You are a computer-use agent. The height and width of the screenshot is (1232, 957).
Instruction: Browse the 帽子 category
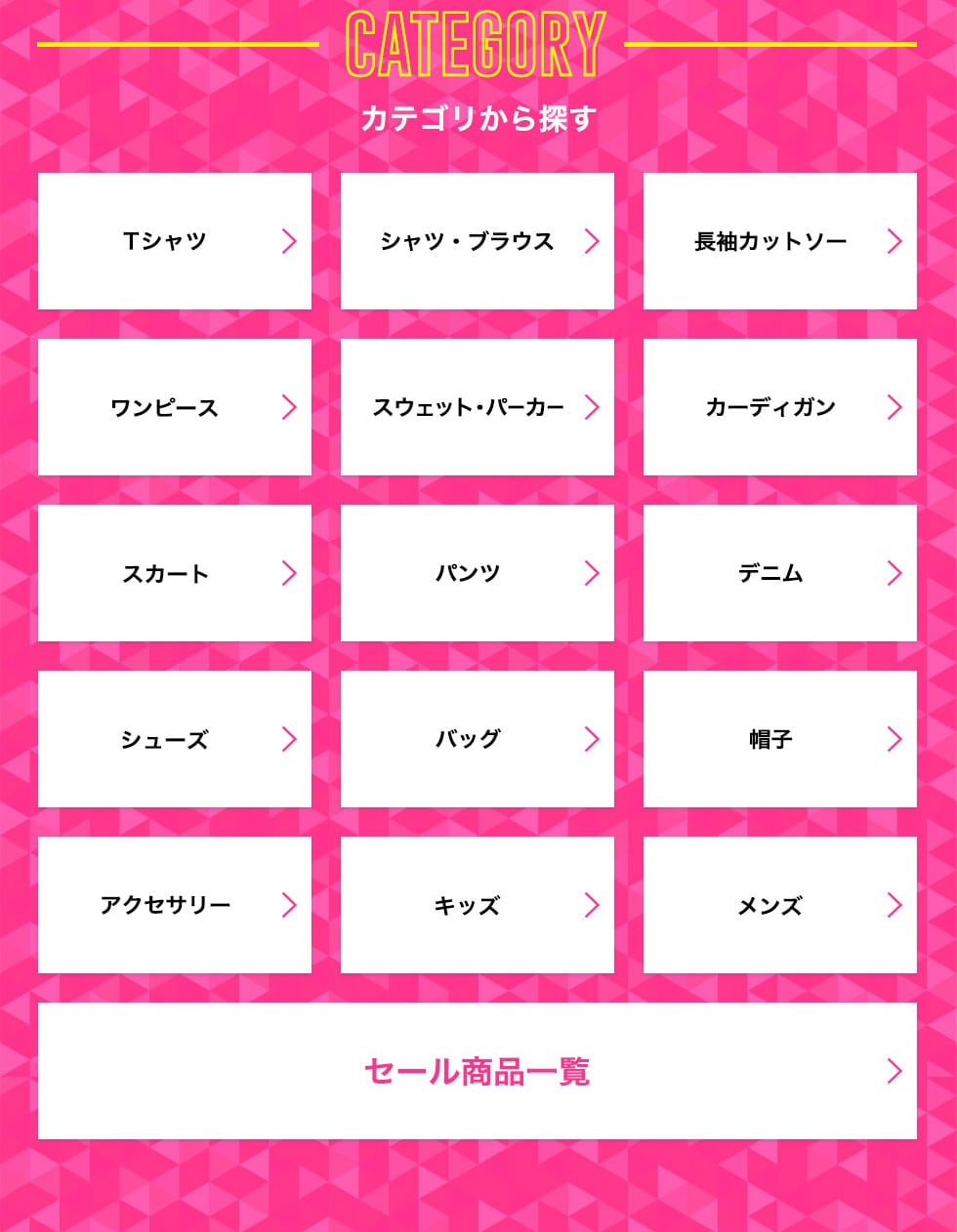coord(779,739)
